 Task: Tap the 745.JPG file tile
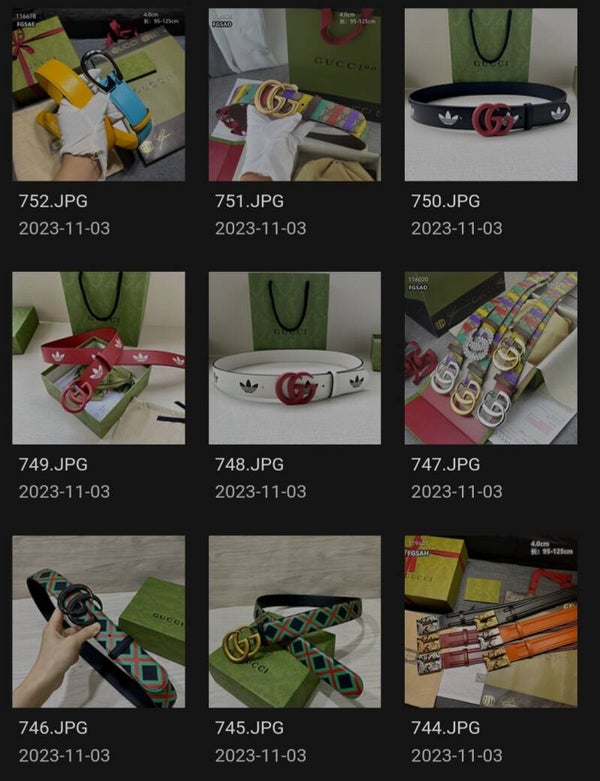click(294, 622)
